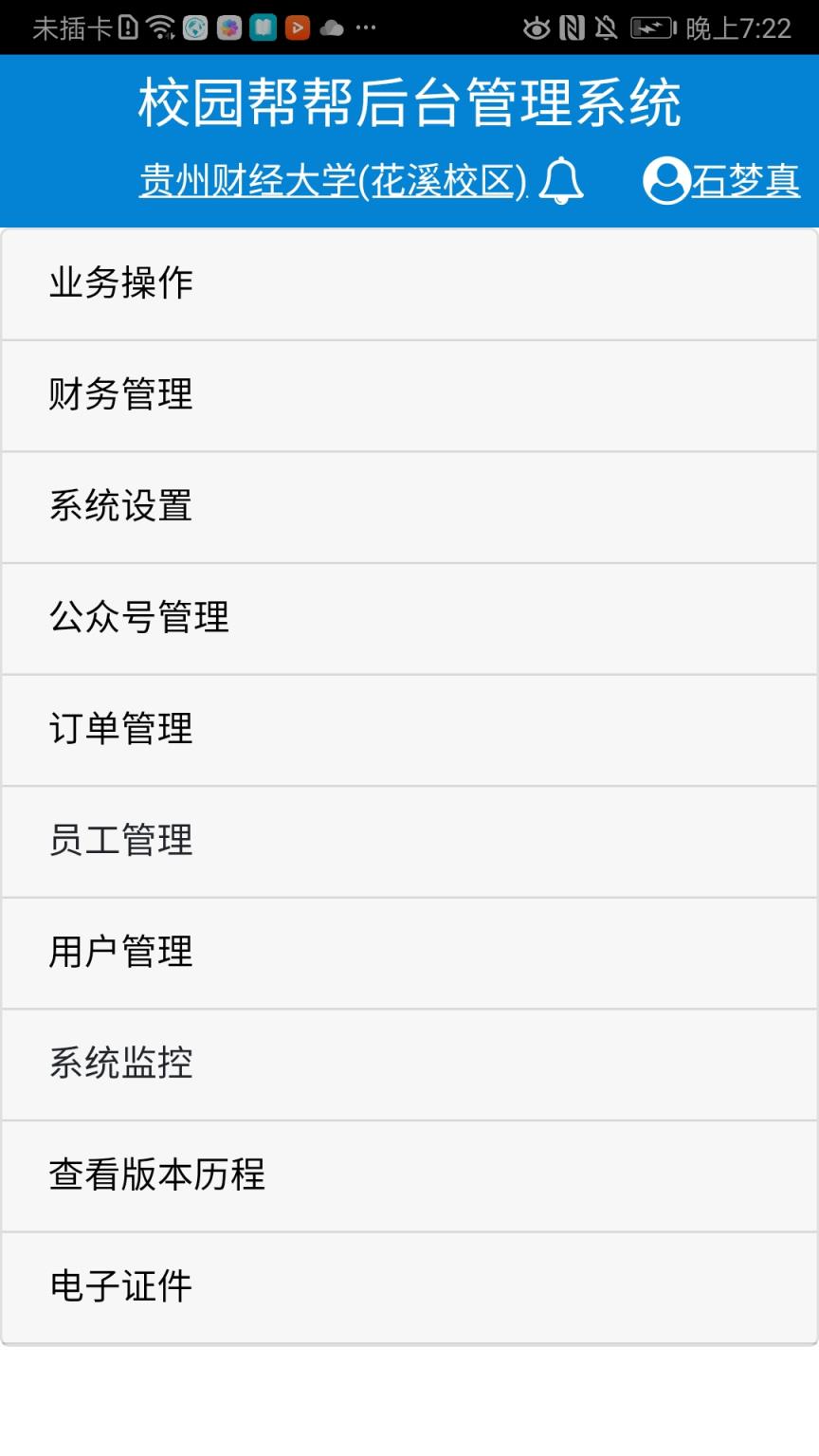Click the 查看版本历程 item

[156, 1175]
